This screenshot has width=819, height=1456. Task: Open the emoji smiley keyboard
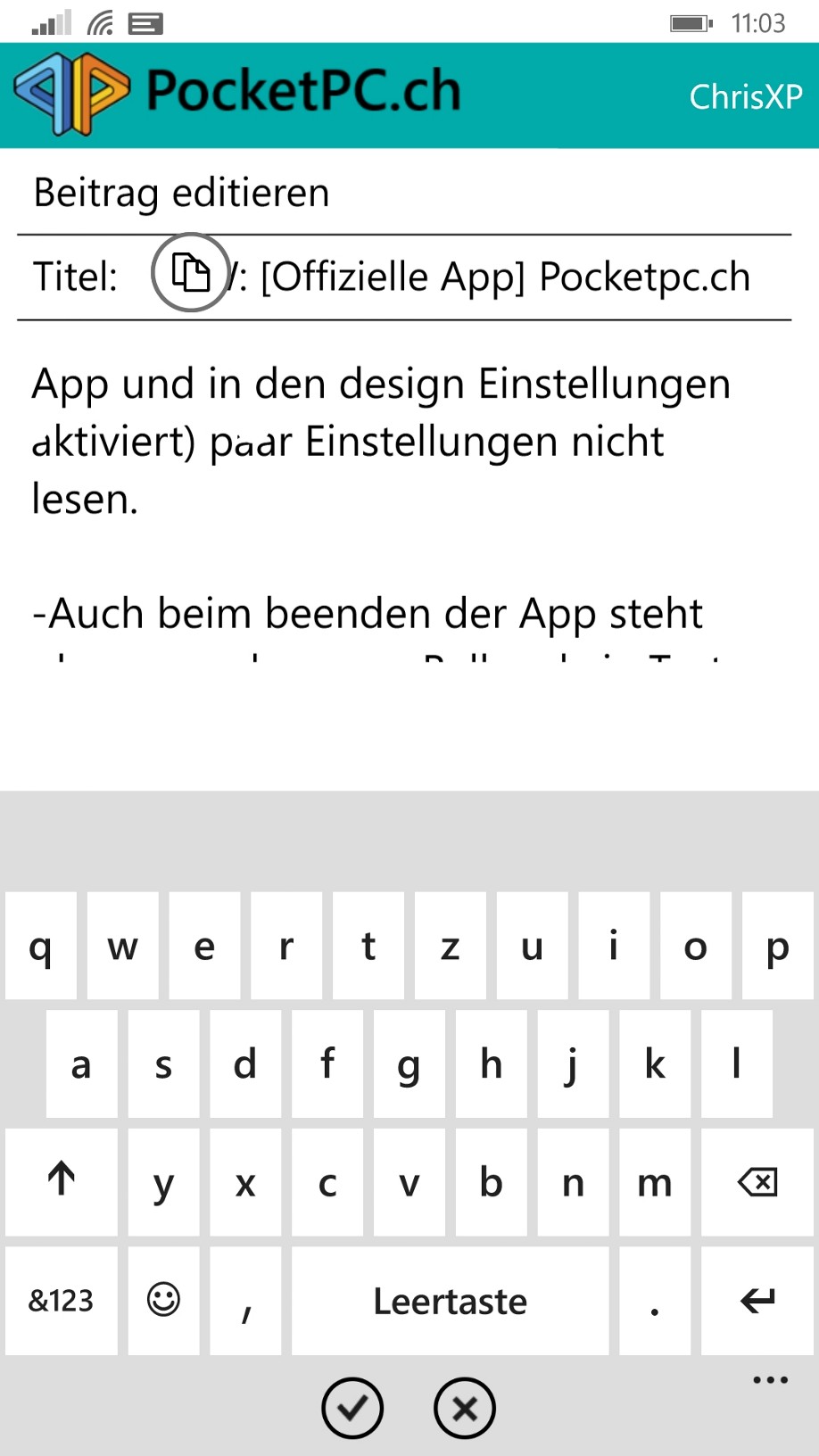click(x=163, y=1301)
